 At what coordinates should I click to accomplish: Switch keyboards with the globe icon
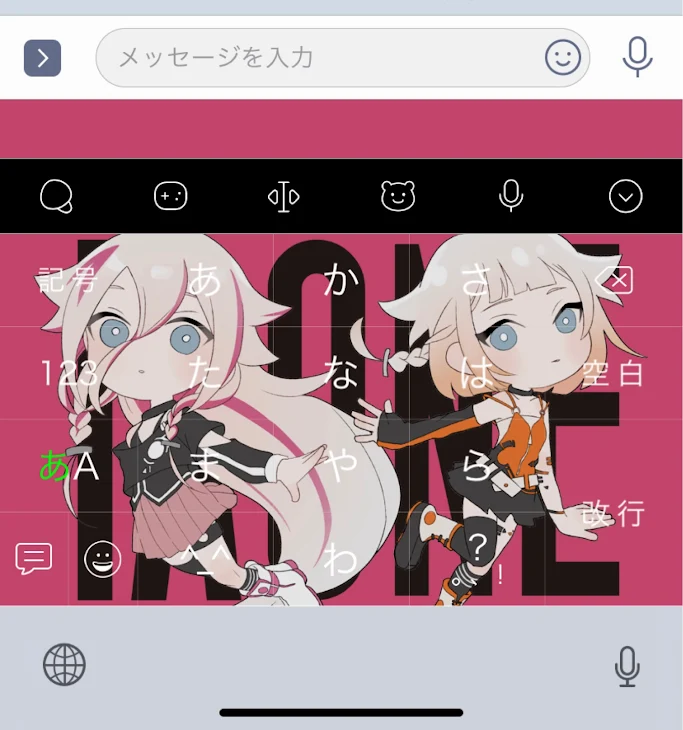click(x=64, y=664)
